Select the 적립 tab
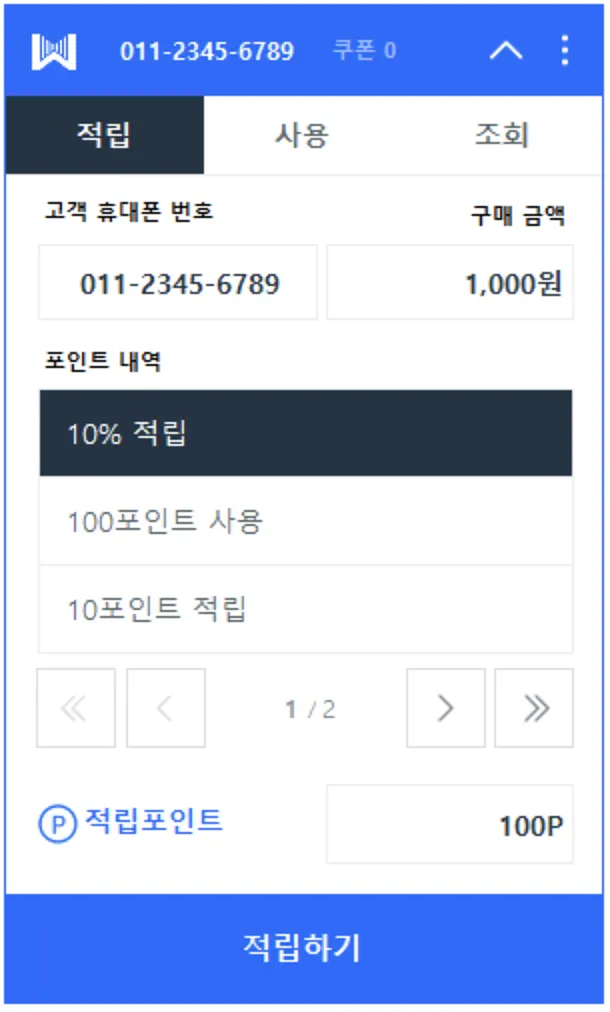Viewport: 610px width, 1012px height. (104, 135)
